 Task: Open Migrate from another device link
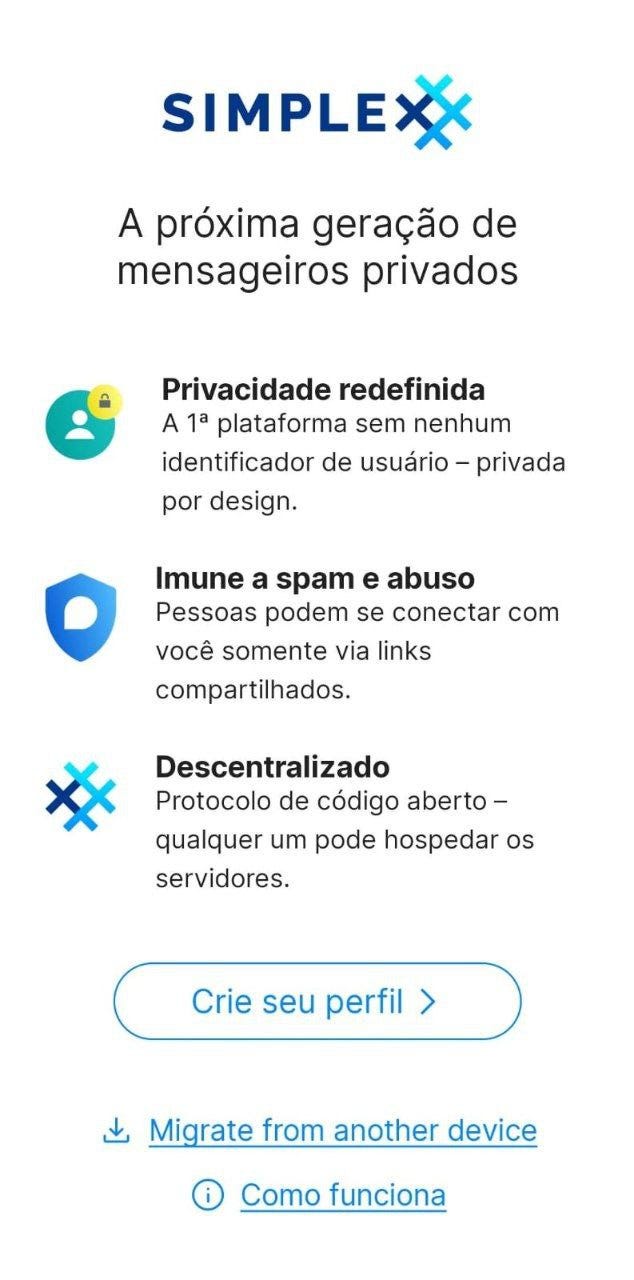pyautogui.click(x=320, y=1131)
